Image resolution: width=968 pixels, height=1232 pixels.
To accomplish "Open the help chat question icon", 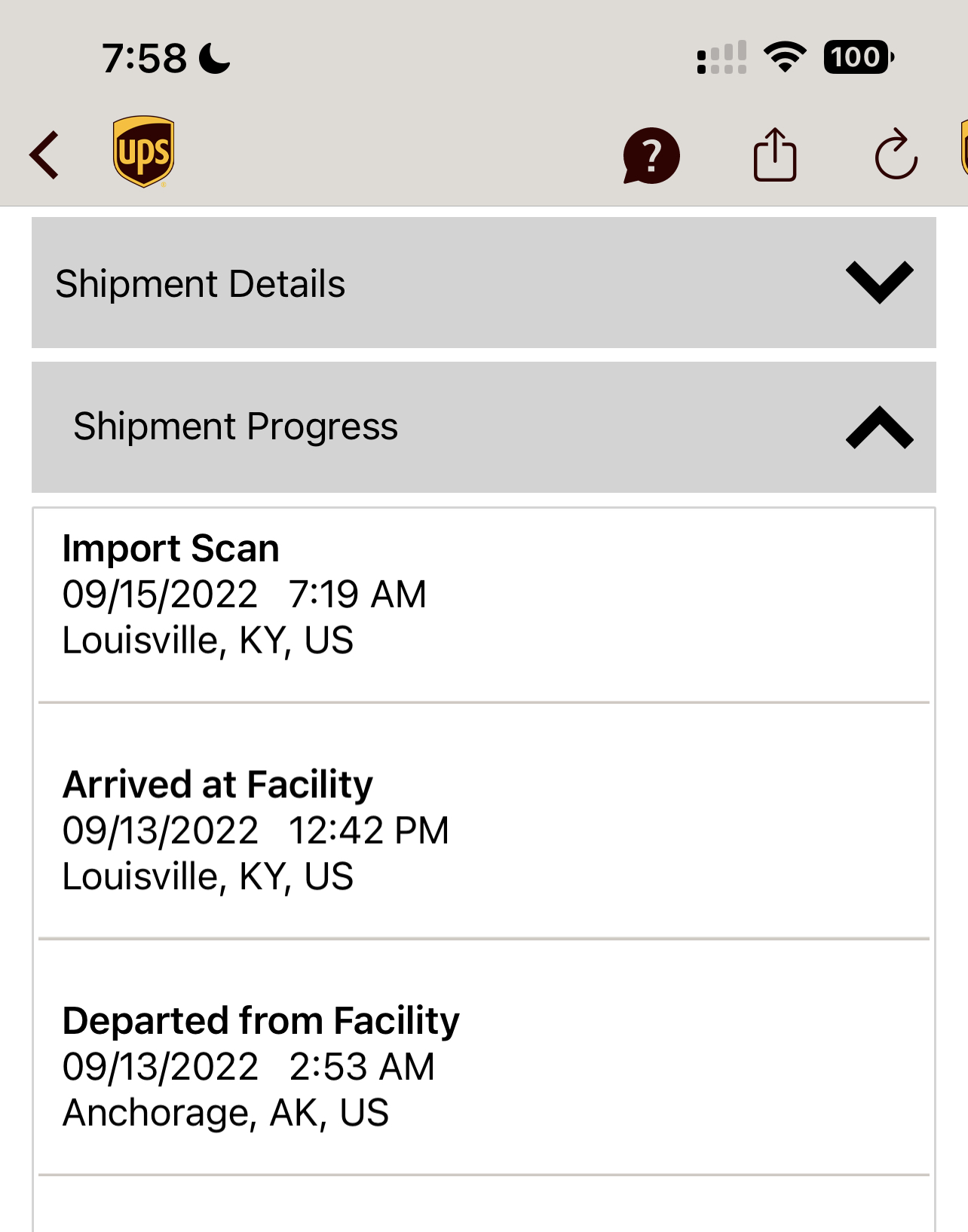I will (x=651, y=156).
